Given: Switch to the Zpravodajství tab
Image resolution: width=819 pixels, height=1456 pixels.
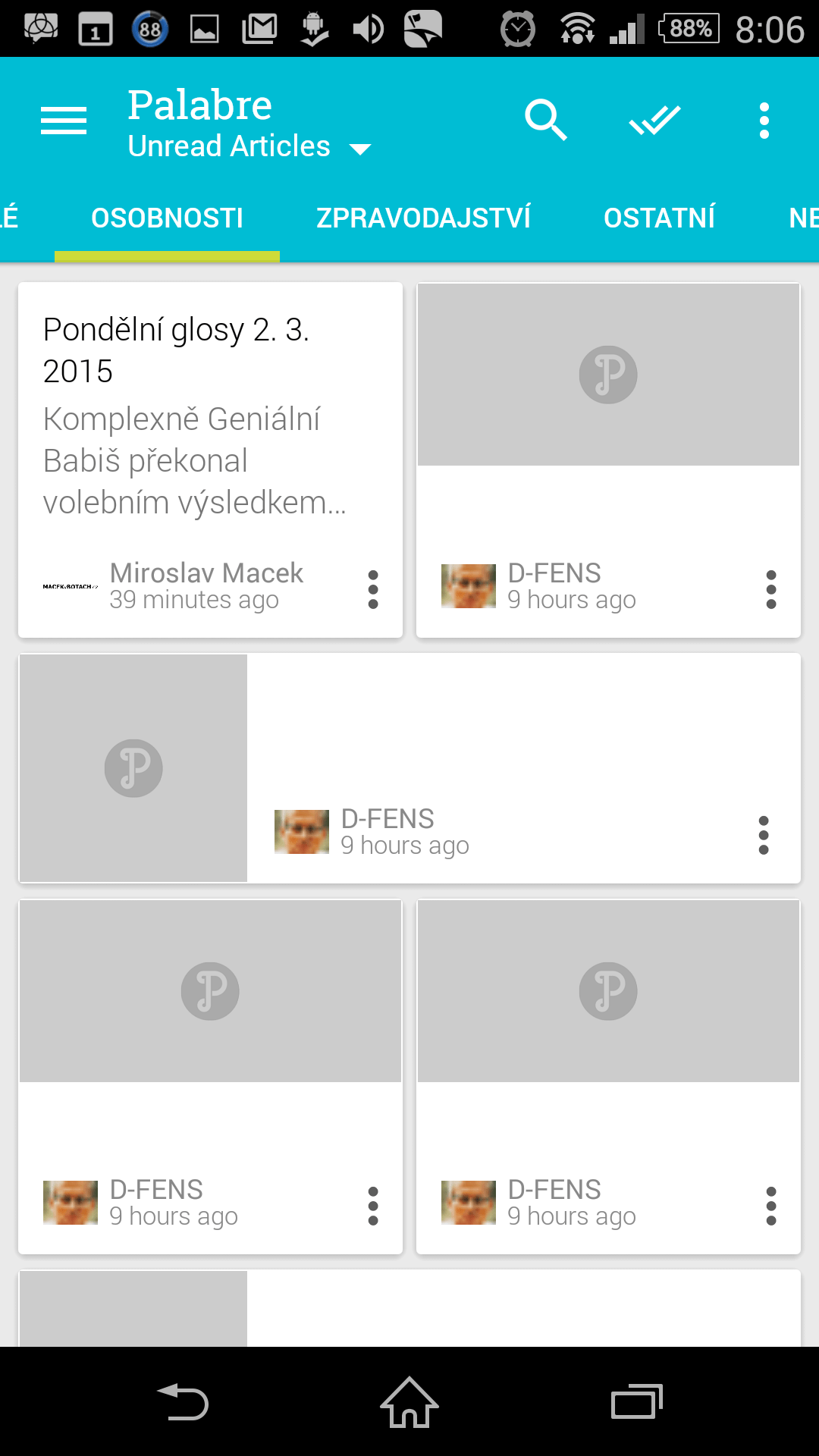Looking at the screenshot, I should (423, 218).
